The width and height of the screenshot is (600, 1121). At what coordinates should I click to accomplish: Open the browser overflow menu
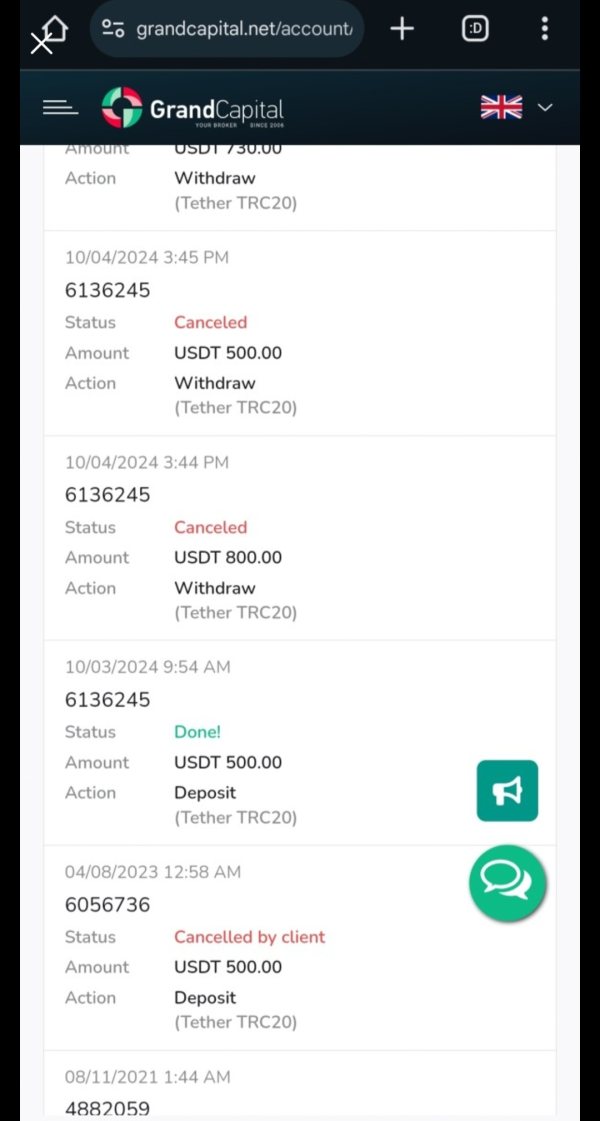pos(544,29)
